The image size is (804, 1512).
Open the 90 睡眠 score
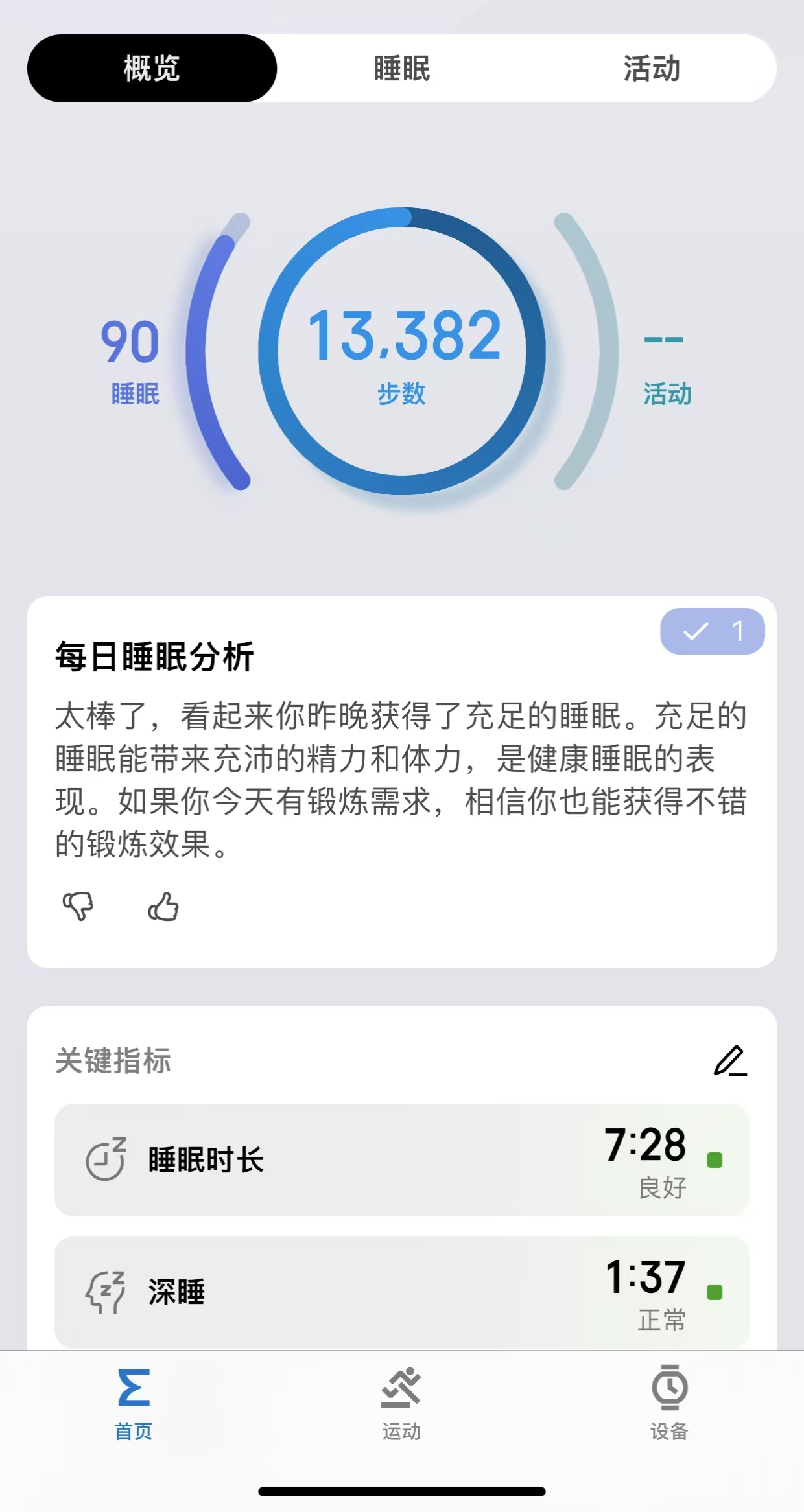(x=132, y=360)
